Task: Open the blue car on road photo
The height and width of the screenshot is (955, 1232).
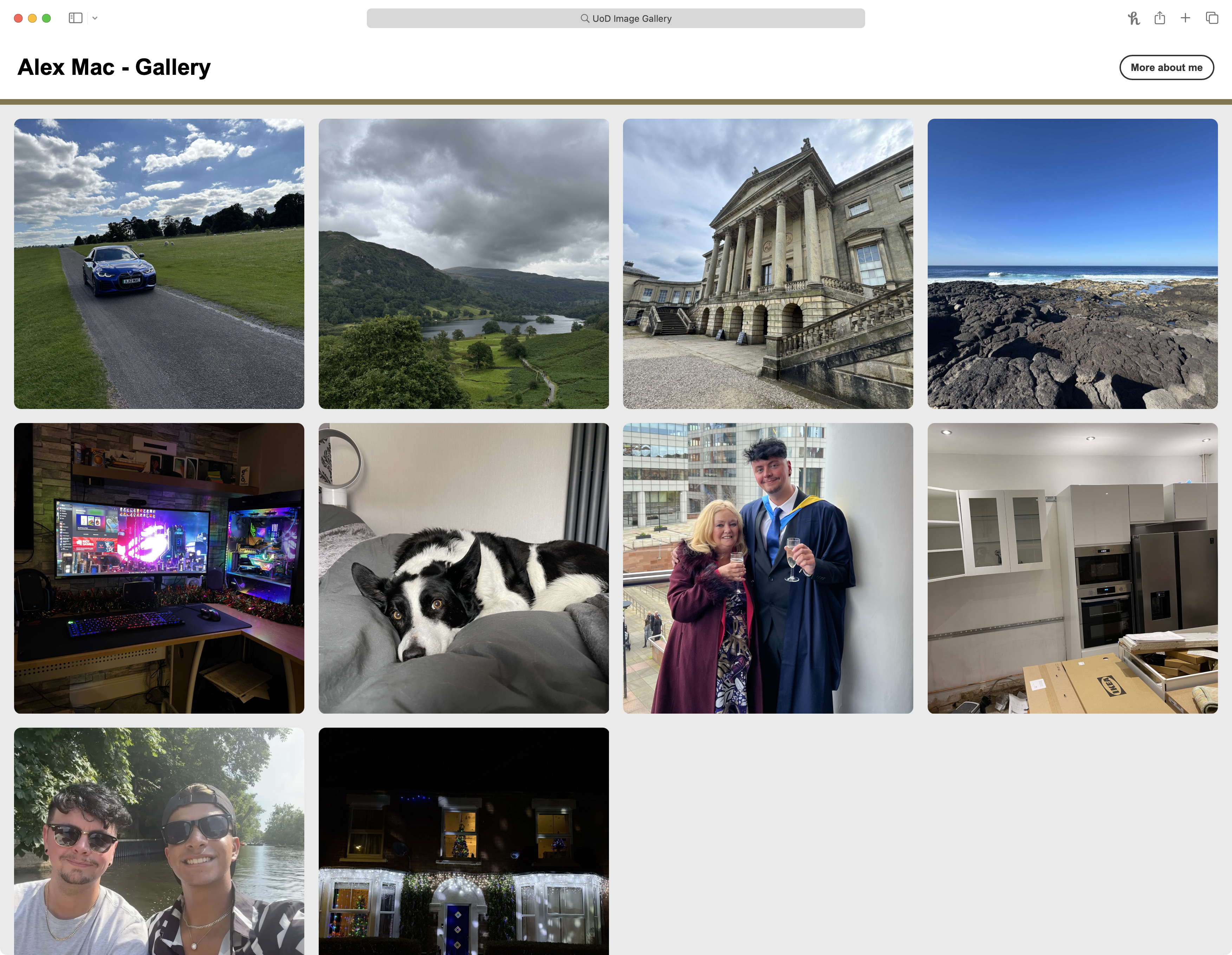Action: (x=159, y=264)
